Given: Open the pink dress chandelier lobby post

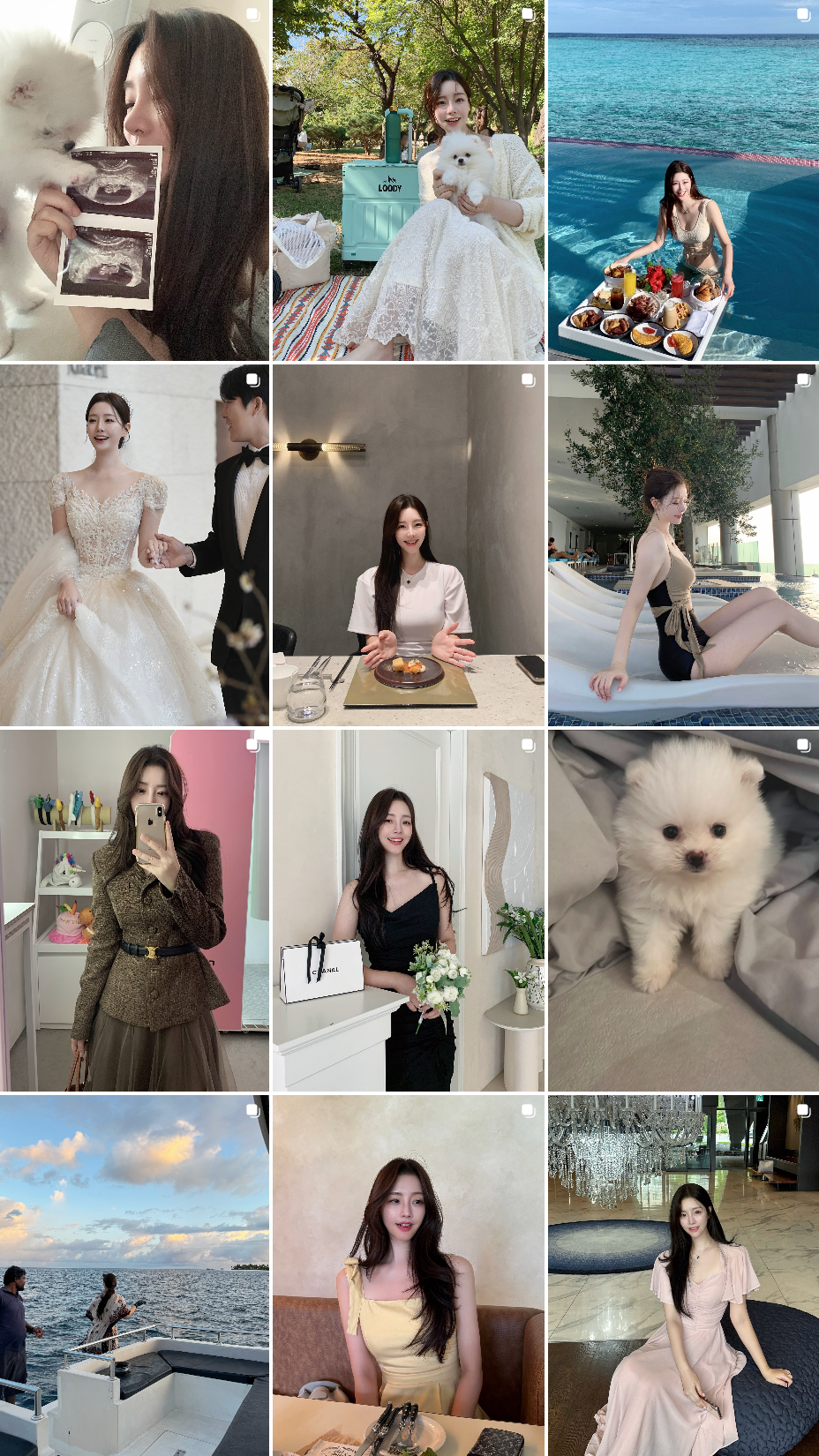Looking at the screenshot, I should tap(683, 1275).
